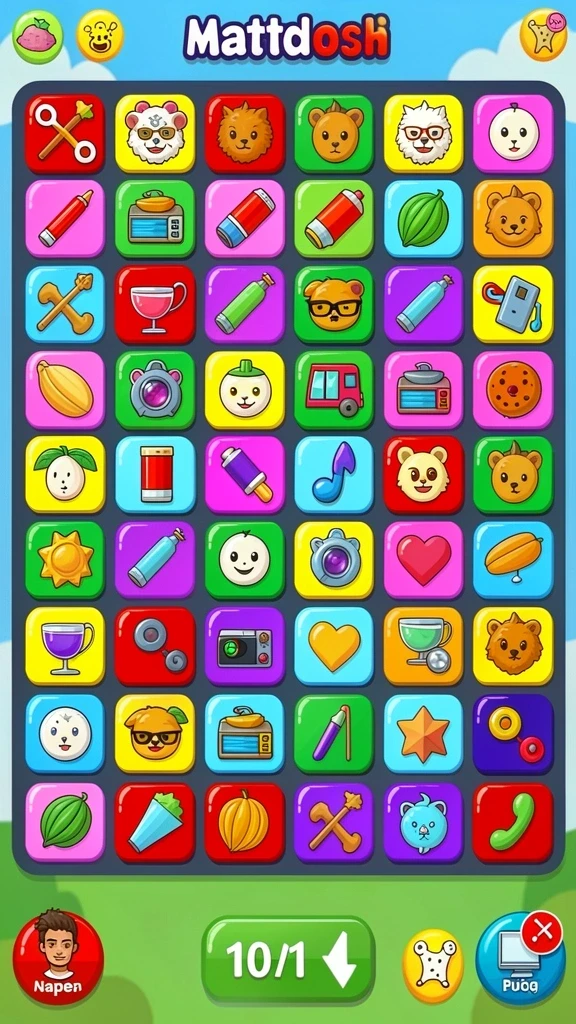This screenshot has height=1024, width=576.
Task: Tap the yellow smiley face icon by the title
Action: [x=100, y=35]
